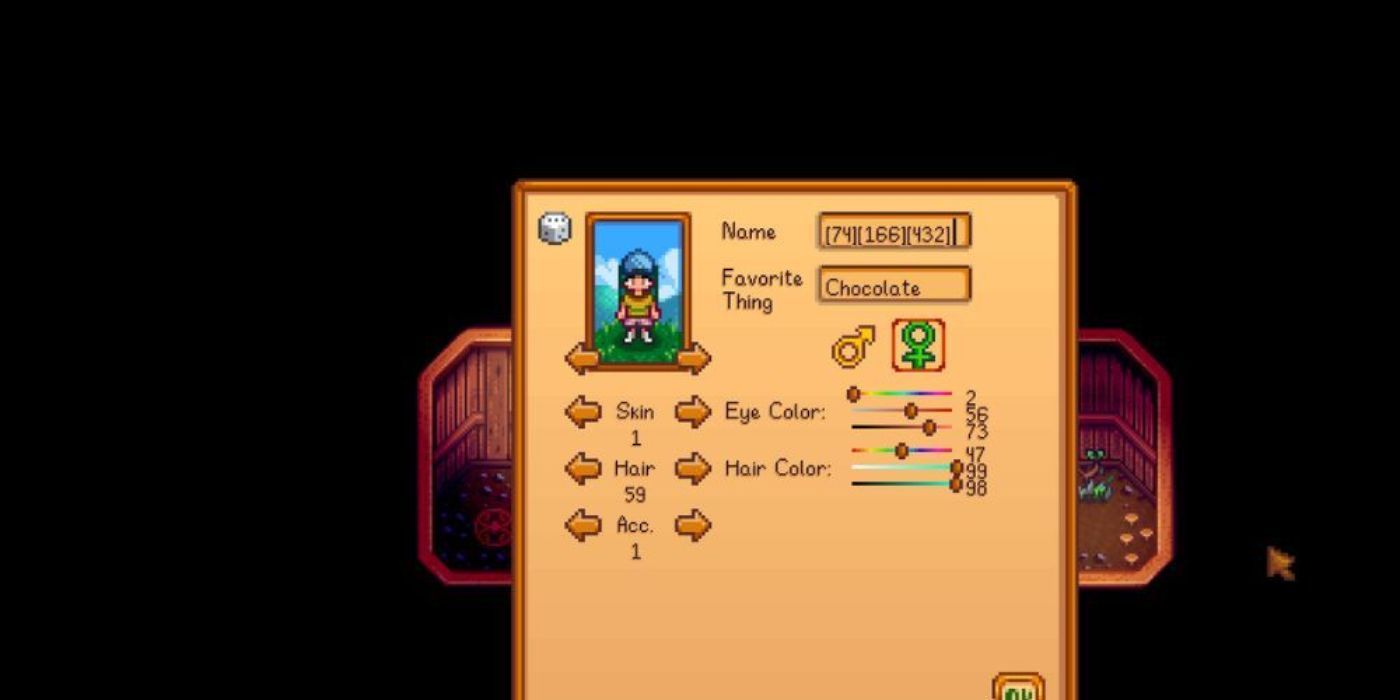1400x700 pixels.
Task: Choose next Skin option
Action: [693, 411]
